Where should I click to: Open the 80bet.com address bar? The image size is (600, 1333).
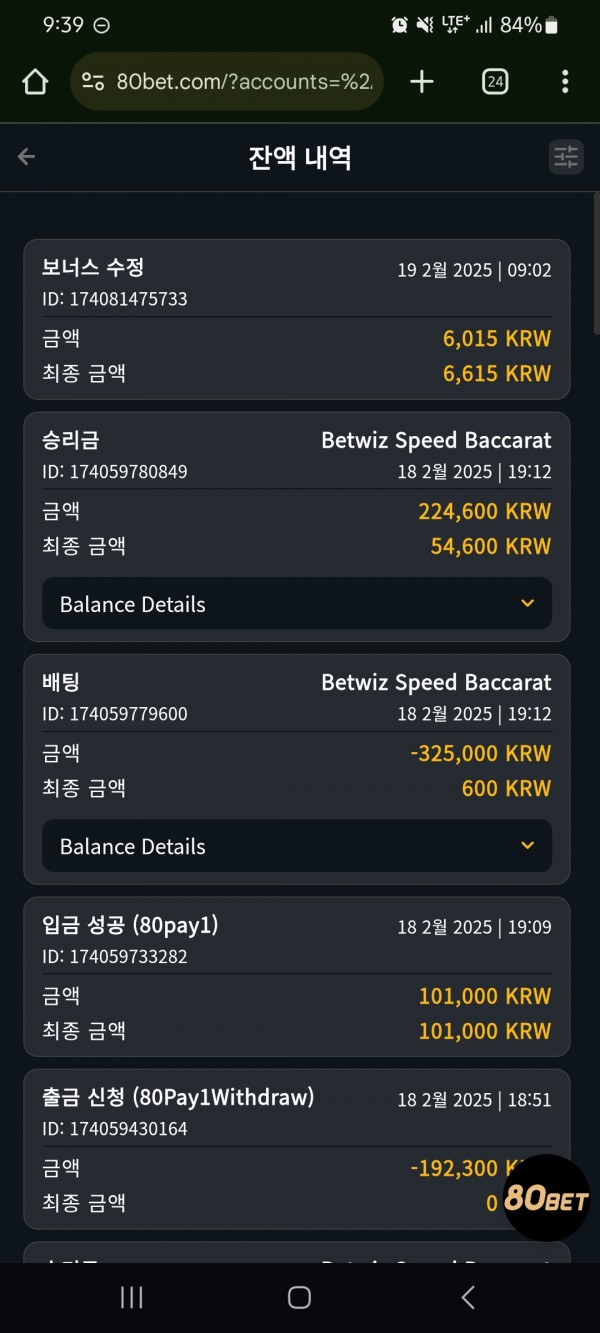(x=227, y=82)
